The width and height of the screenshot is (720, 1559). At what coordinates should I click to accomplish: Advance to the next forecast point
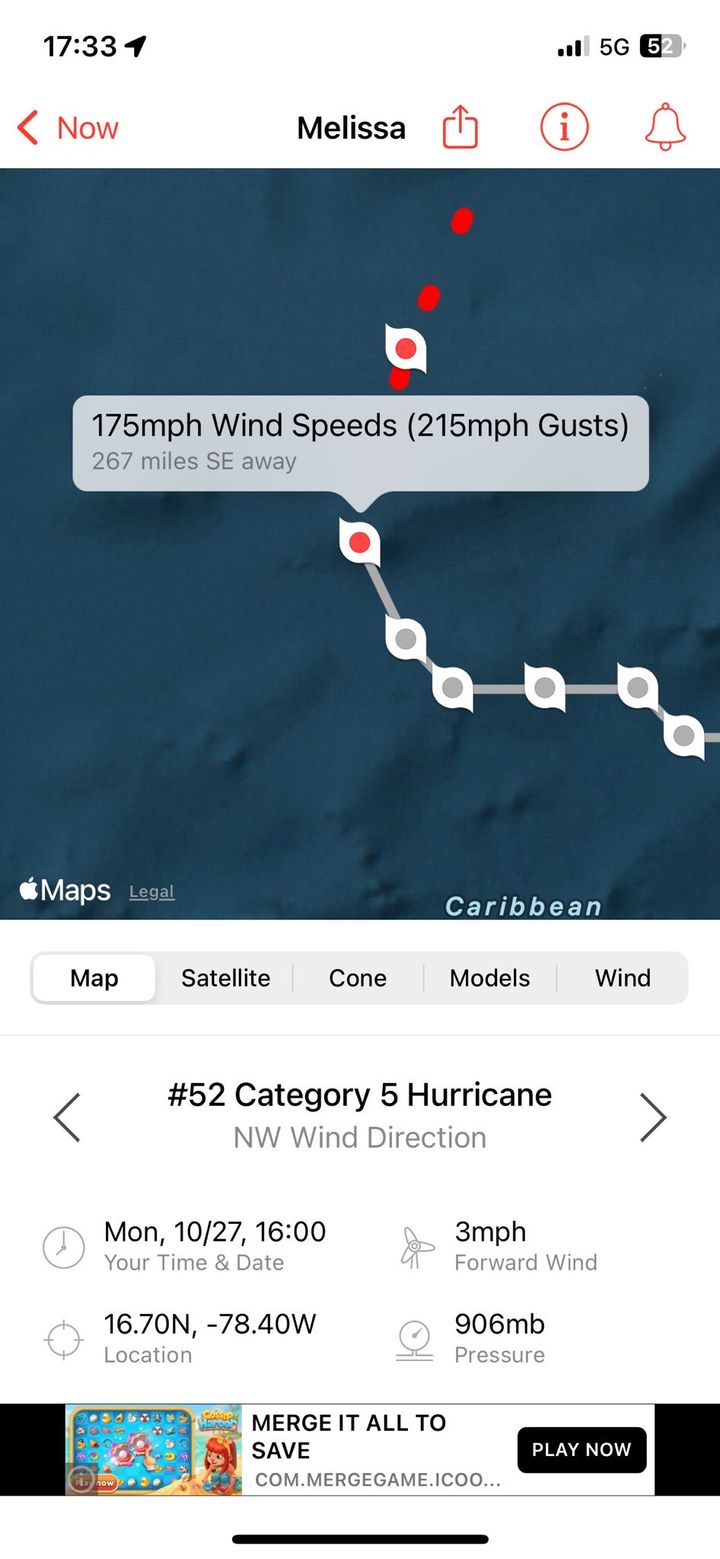[x=652, y=1117]
